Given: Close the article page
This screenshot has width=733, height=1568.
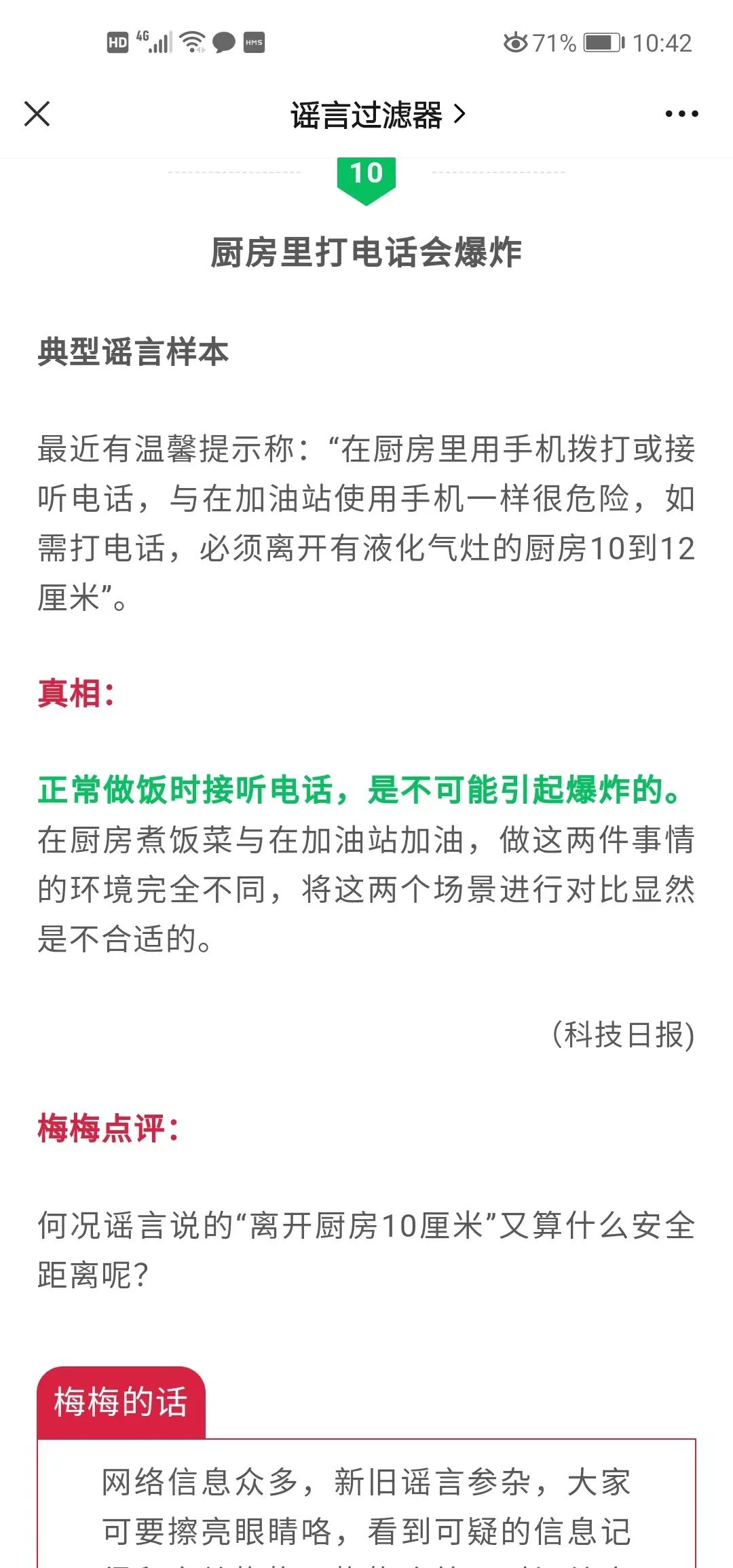Looking at the screenshot, I should pos(37,114).
